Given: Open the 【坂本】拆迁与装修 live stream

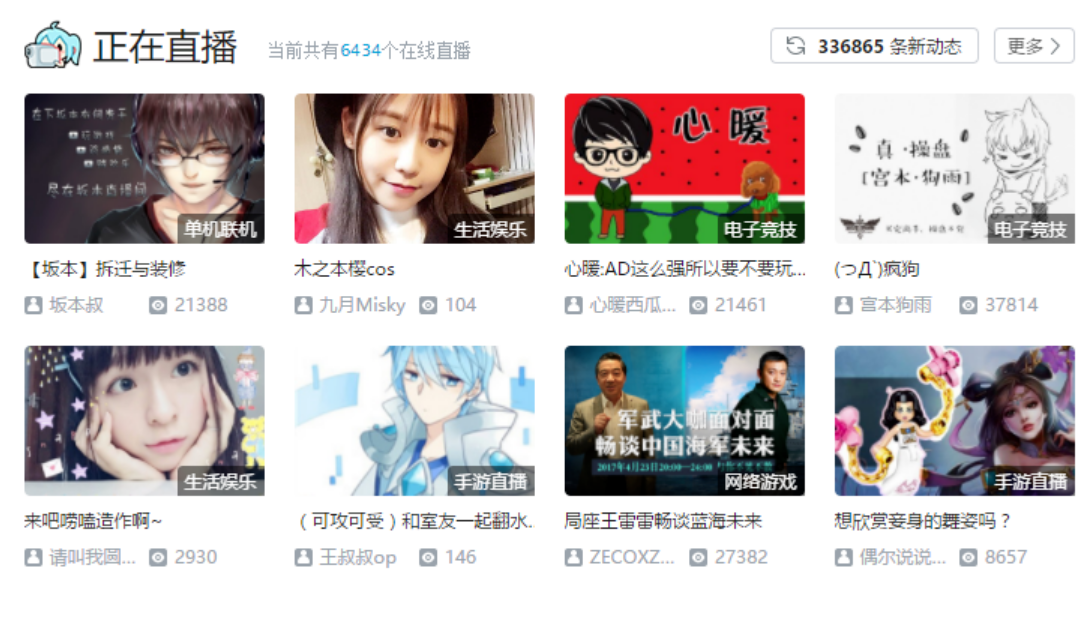Looking at the screenshot, I should pyautogui.click(x=144, y=169).
